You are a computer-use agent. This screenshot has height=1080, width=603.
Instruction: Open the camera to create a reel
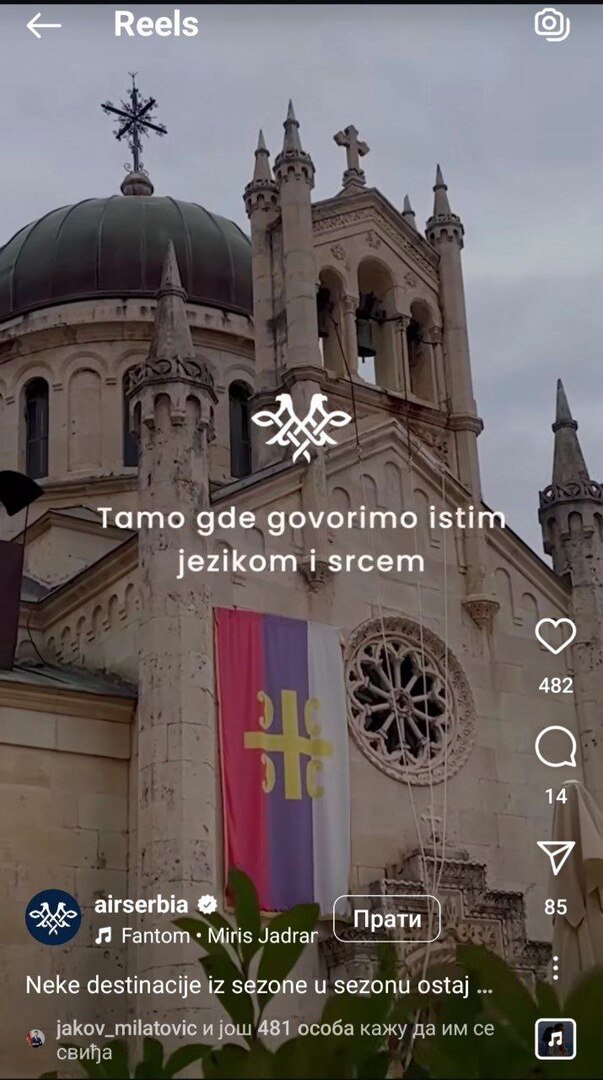(x=551, y=25)
